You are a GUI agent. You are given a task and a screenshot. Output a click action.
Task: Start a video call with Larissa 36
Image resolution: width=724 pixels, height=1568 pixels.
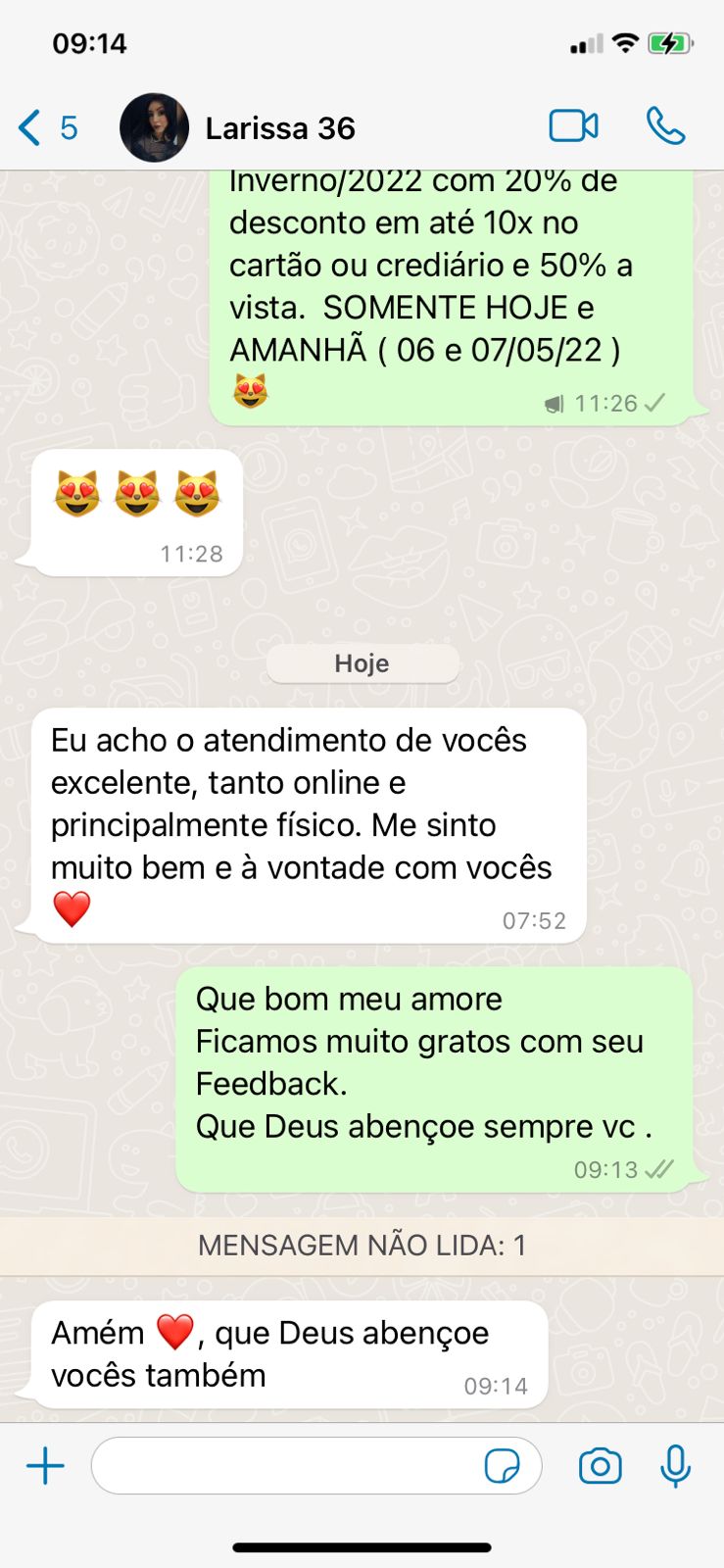point(573,126)
